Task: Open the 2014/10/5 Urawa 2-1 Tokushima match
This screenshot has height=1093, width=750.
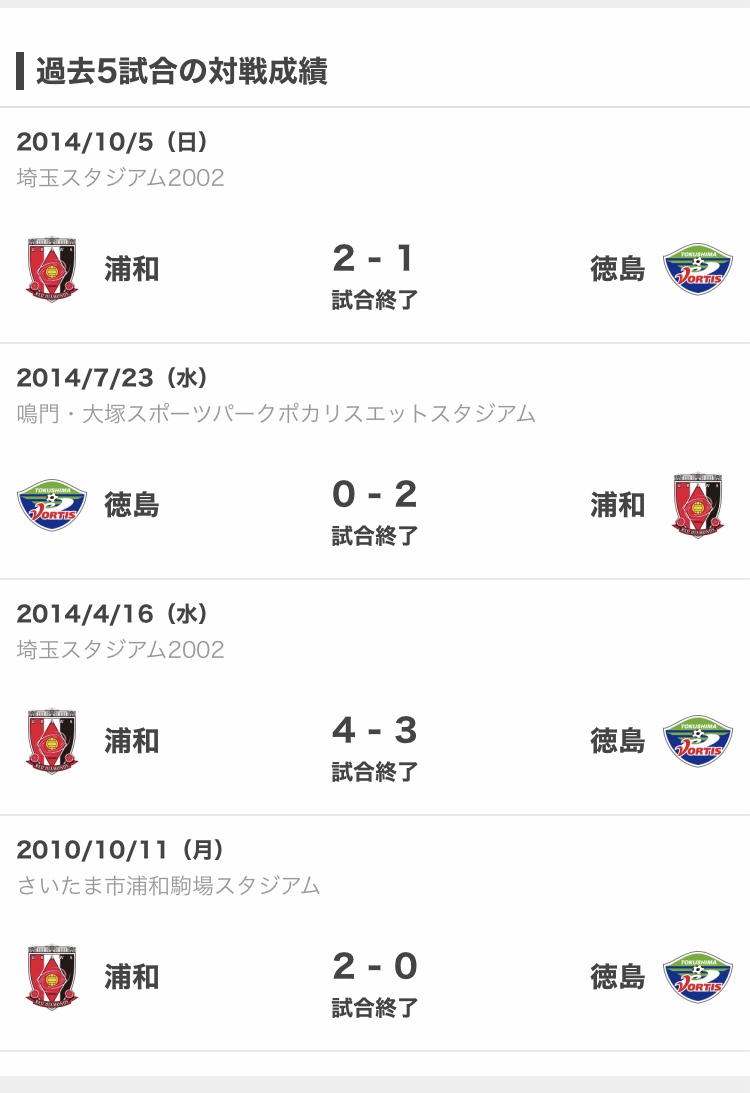Action: 375,268
